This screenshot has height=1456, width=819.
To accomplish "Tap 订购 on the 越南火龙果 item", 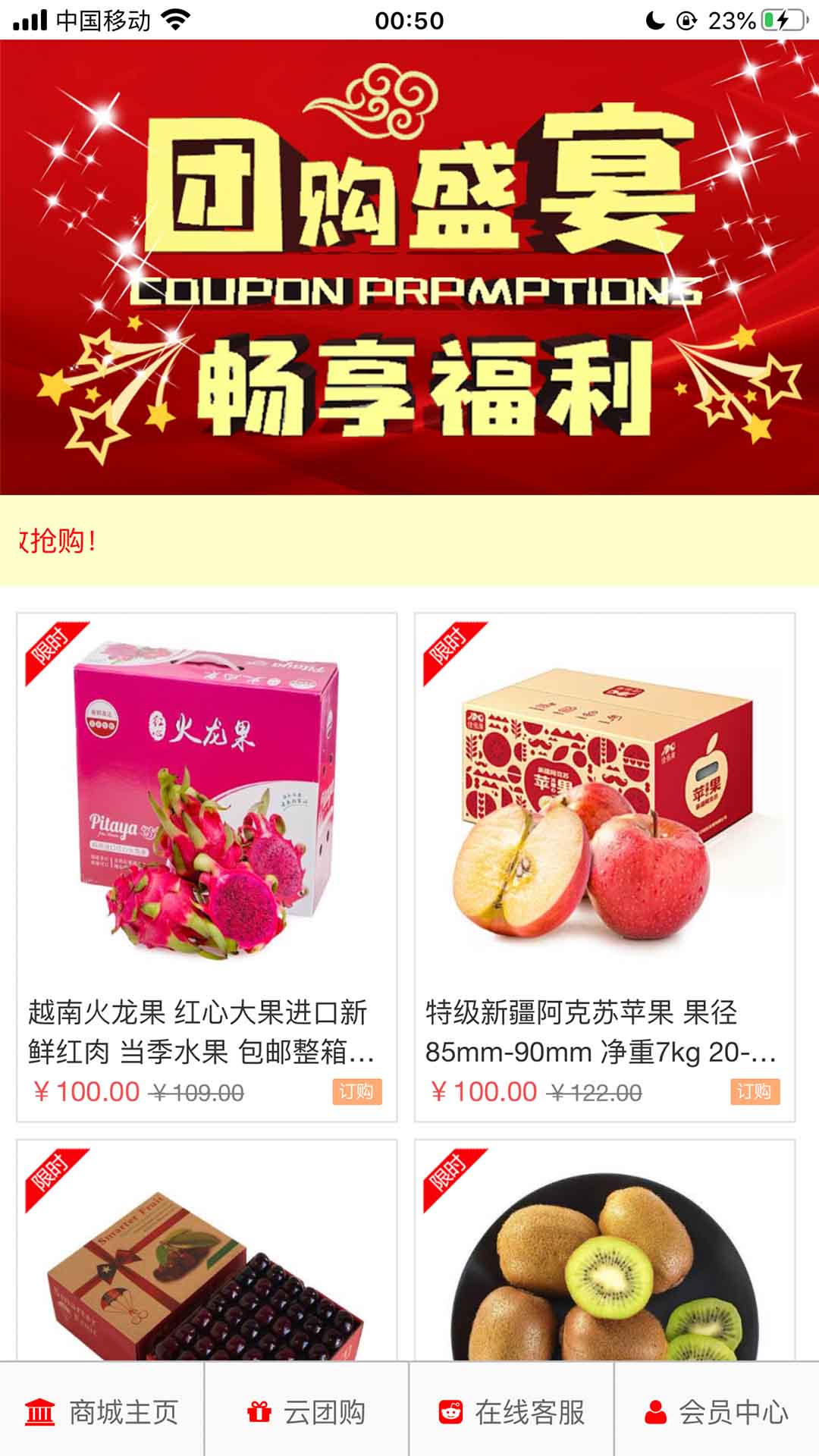I will 356,1092.
